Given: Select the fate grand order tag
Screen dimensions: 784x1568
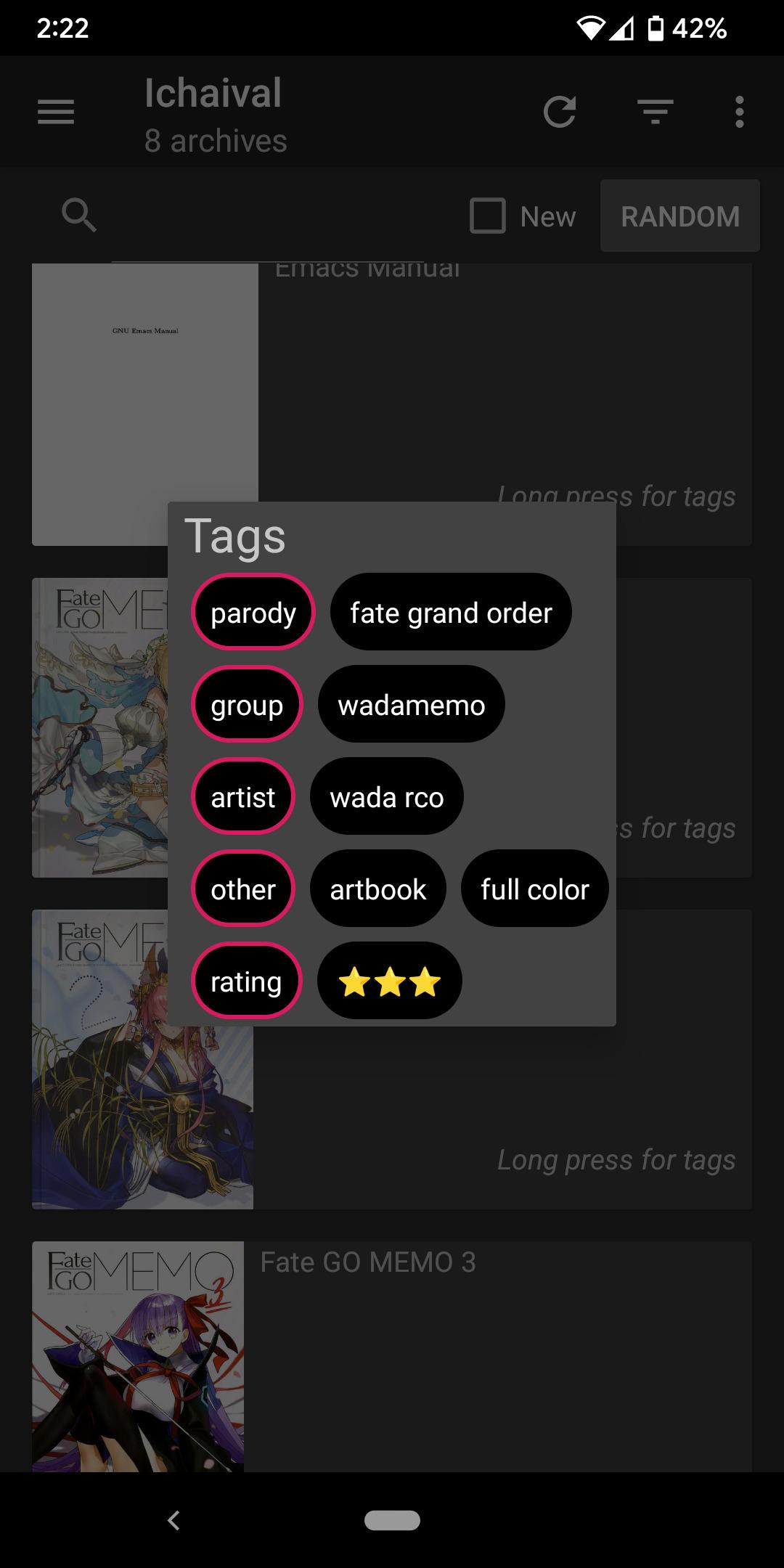Looking at the screenshot, I should [451, 612].
